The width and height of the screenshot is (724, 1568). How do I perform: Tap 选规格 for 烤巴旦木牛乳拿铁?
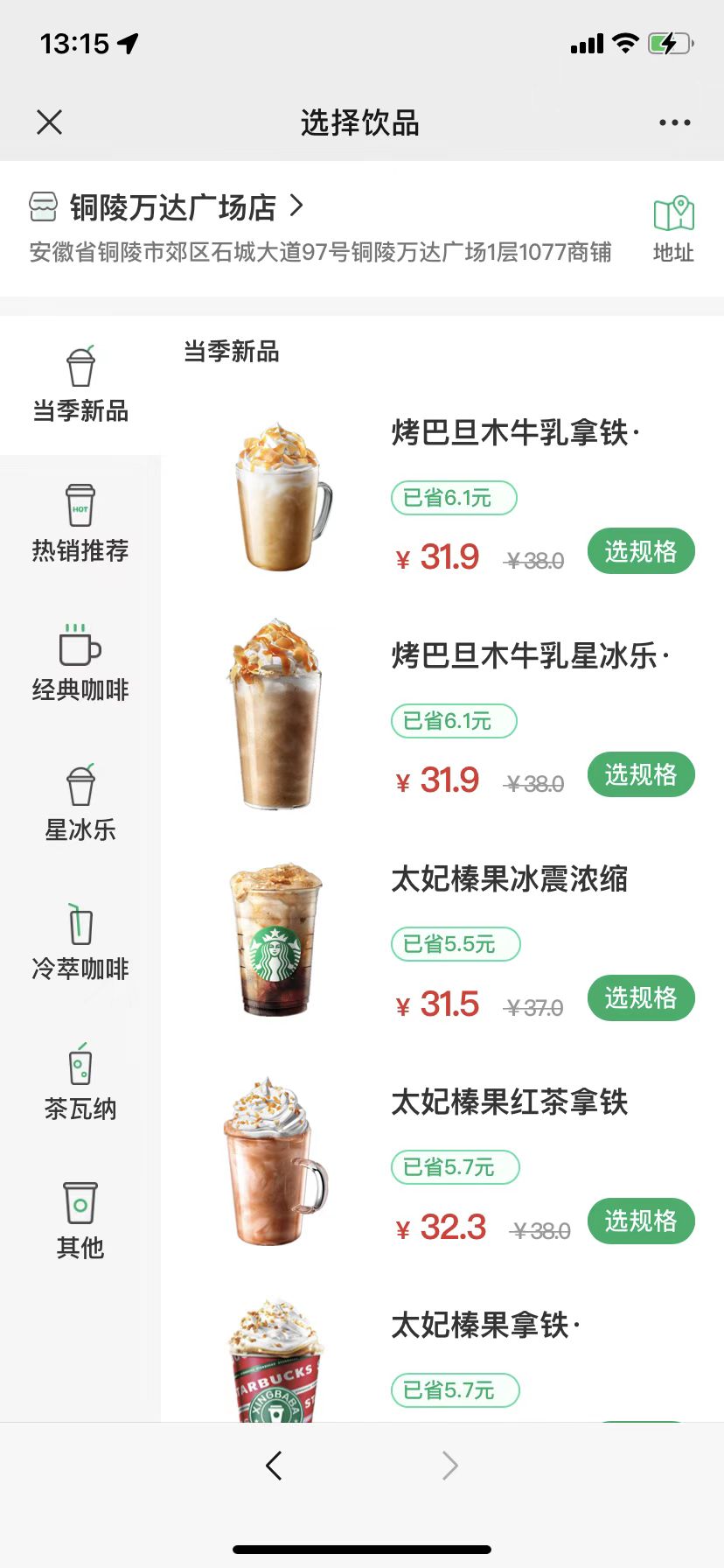click(x=640, y=551)
